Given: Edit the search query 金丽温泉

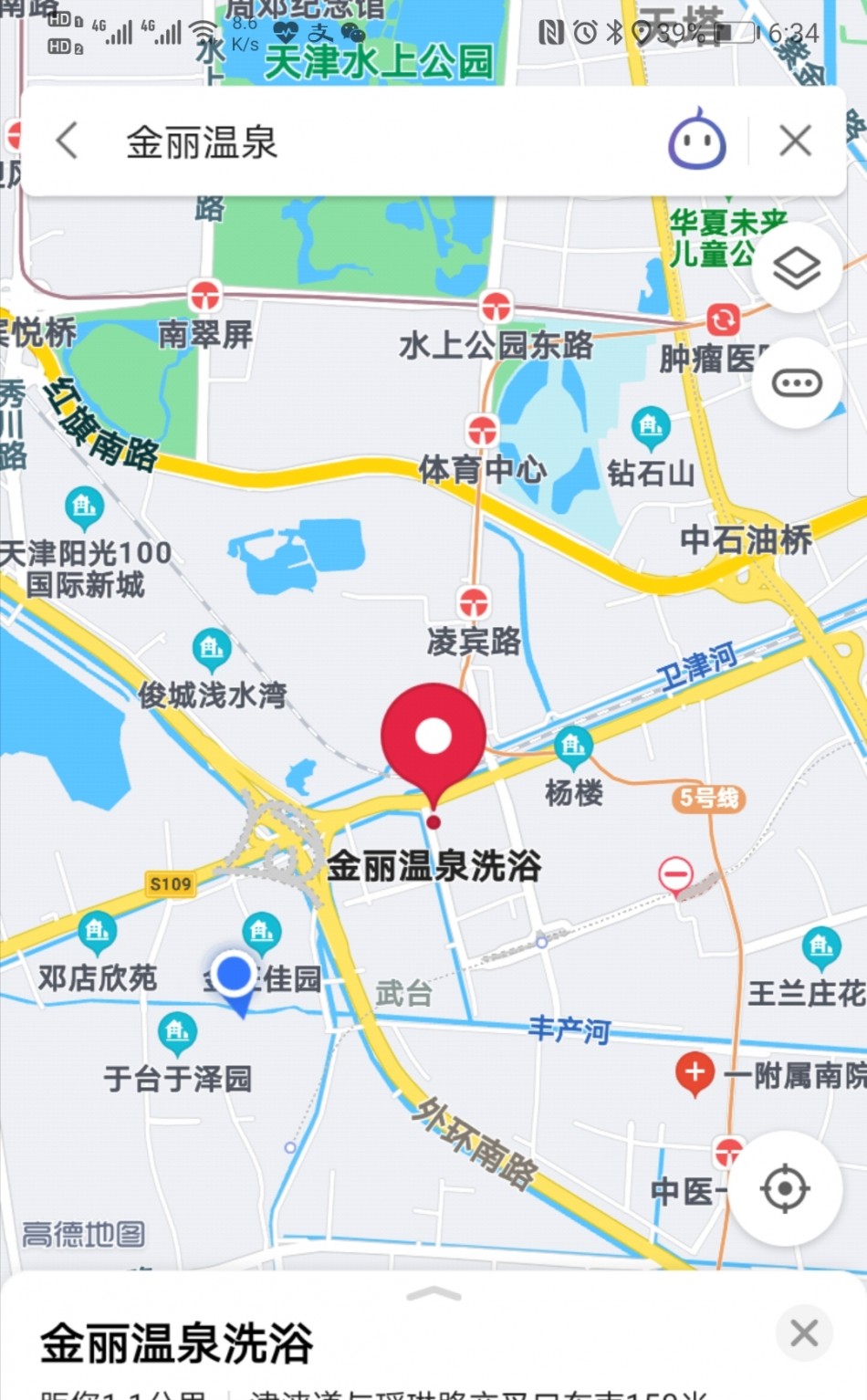Looking at the screenshot, I should (202, 142).
